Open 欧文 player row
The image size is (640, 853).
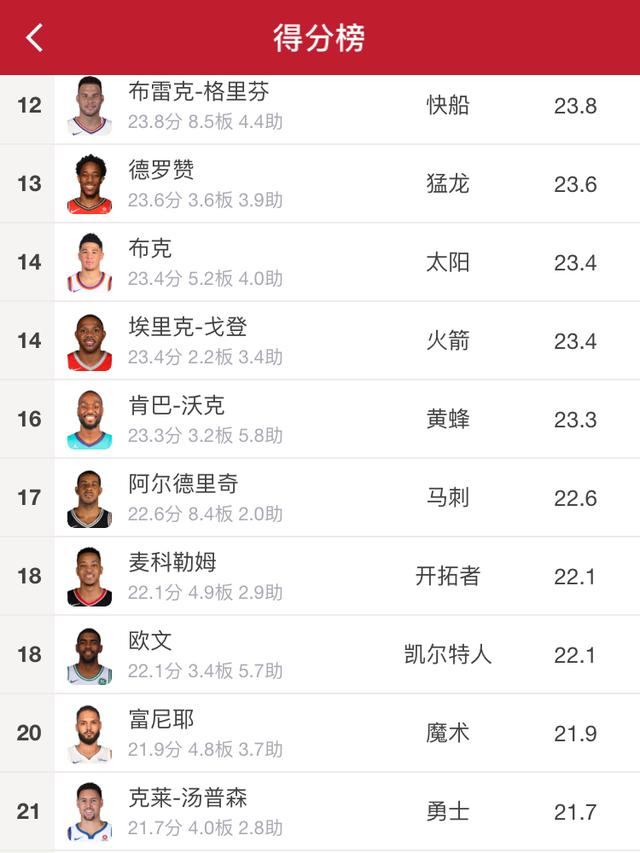[x=320, y=654]
